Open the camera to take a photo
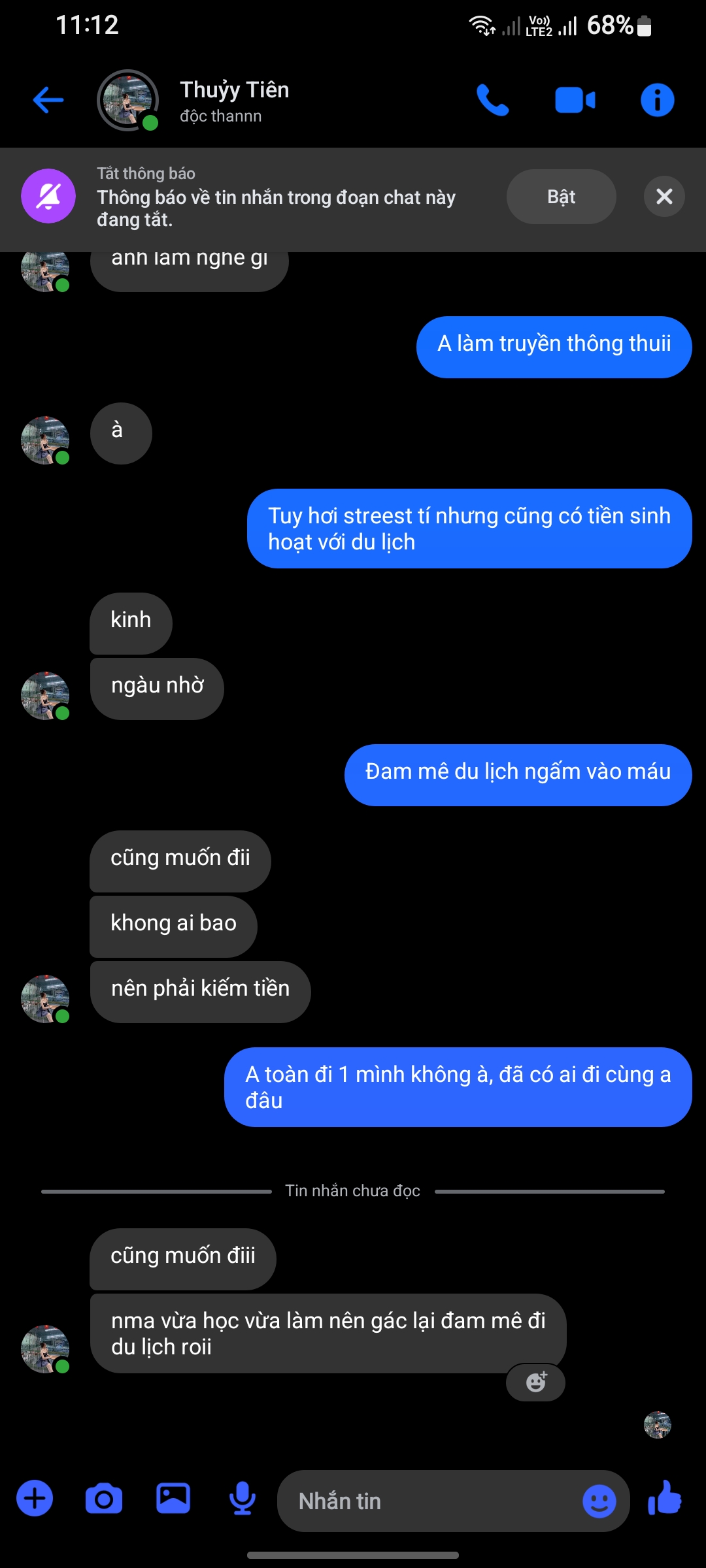706x1568 pixels. pyautogui.click(x=104, y=1498)
